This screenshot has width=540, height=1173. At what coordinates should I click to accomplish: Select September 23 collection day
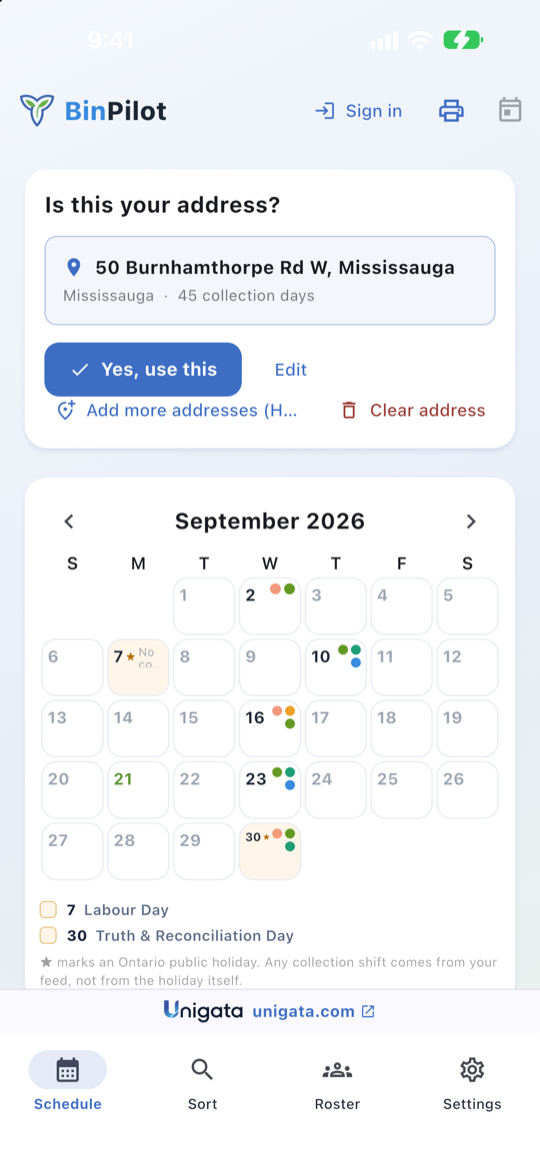point(270,790)
